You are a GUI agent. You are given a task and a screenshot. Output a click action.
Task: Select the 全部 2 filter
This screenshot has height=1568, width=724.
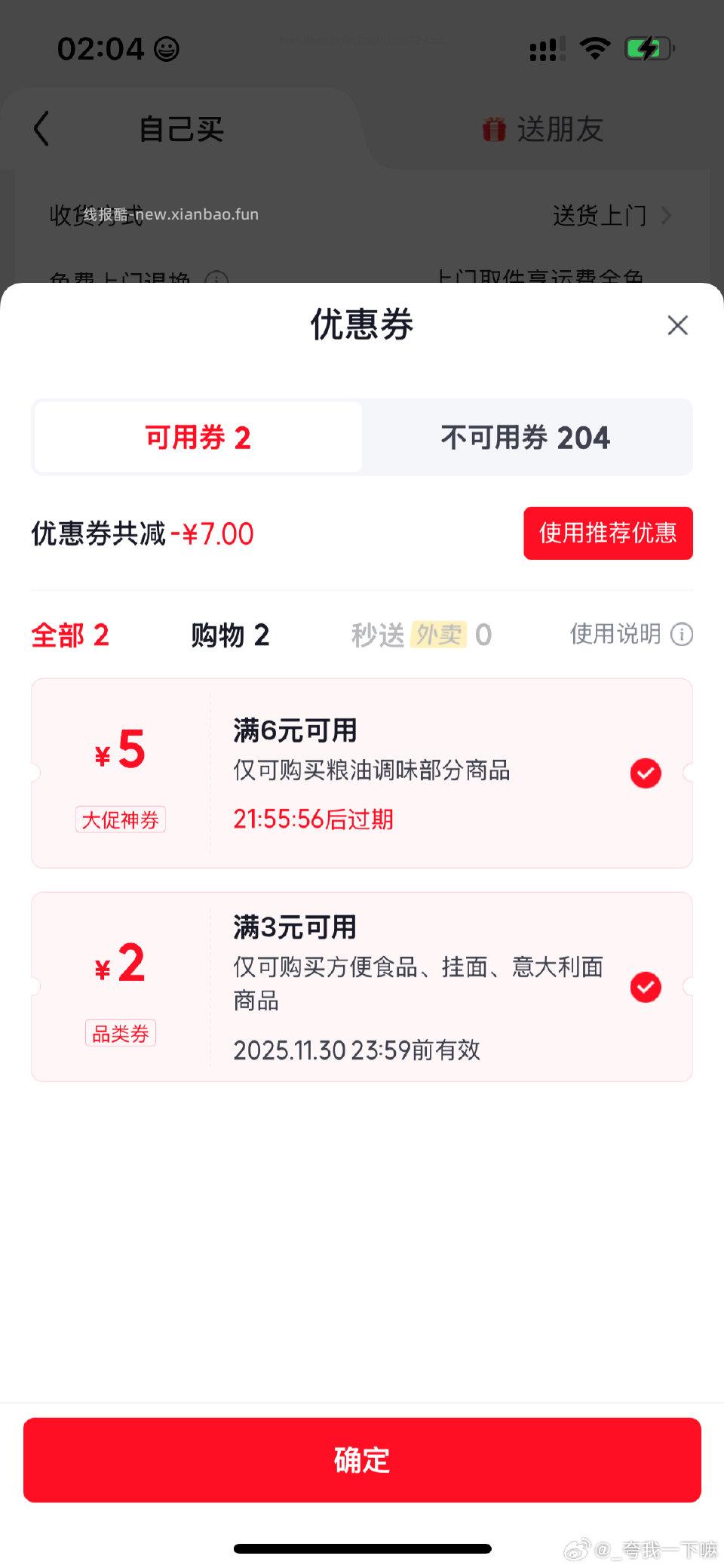[x=70, y=635]
